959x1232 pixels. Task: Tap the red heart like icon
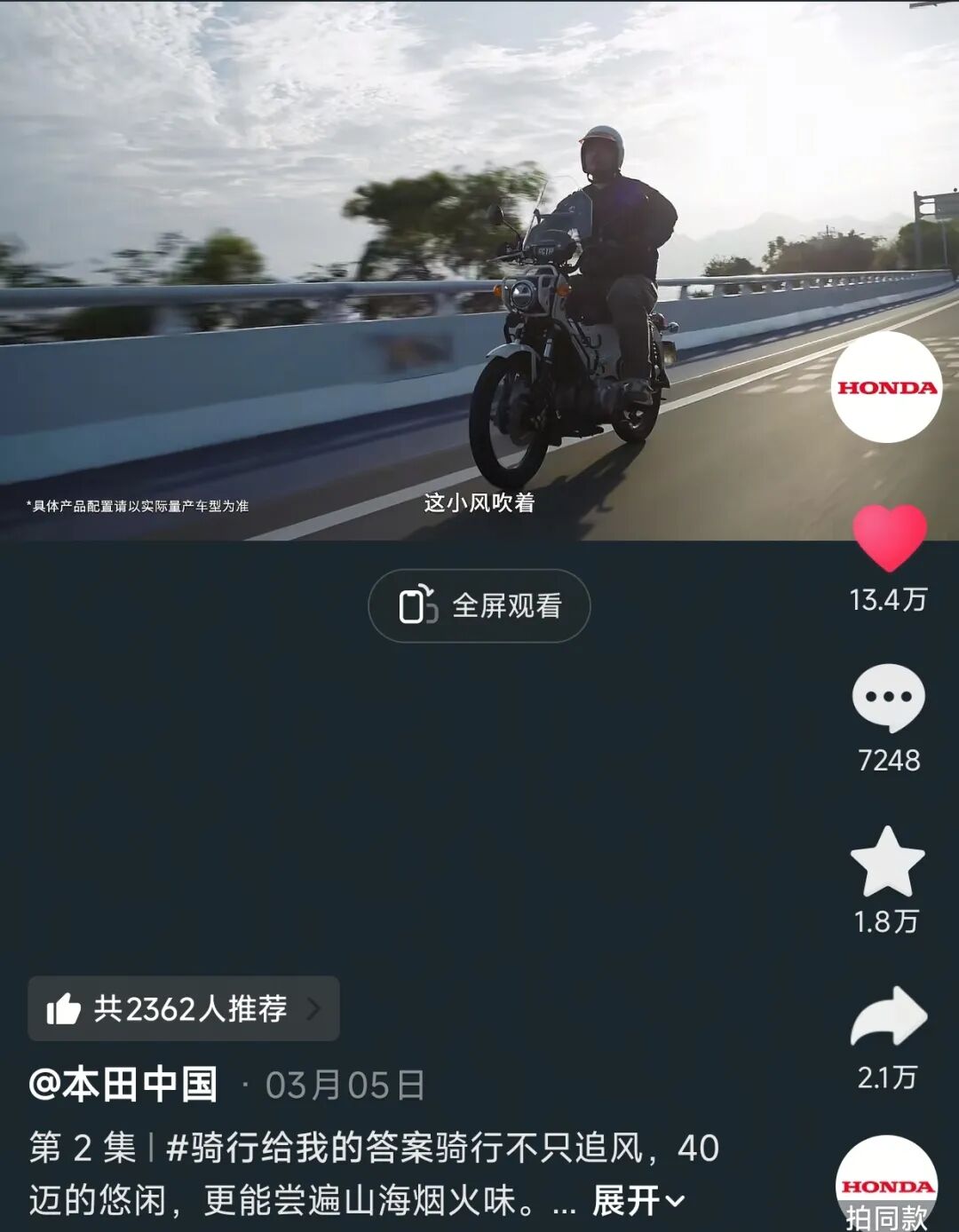click(x=889, y=538)
